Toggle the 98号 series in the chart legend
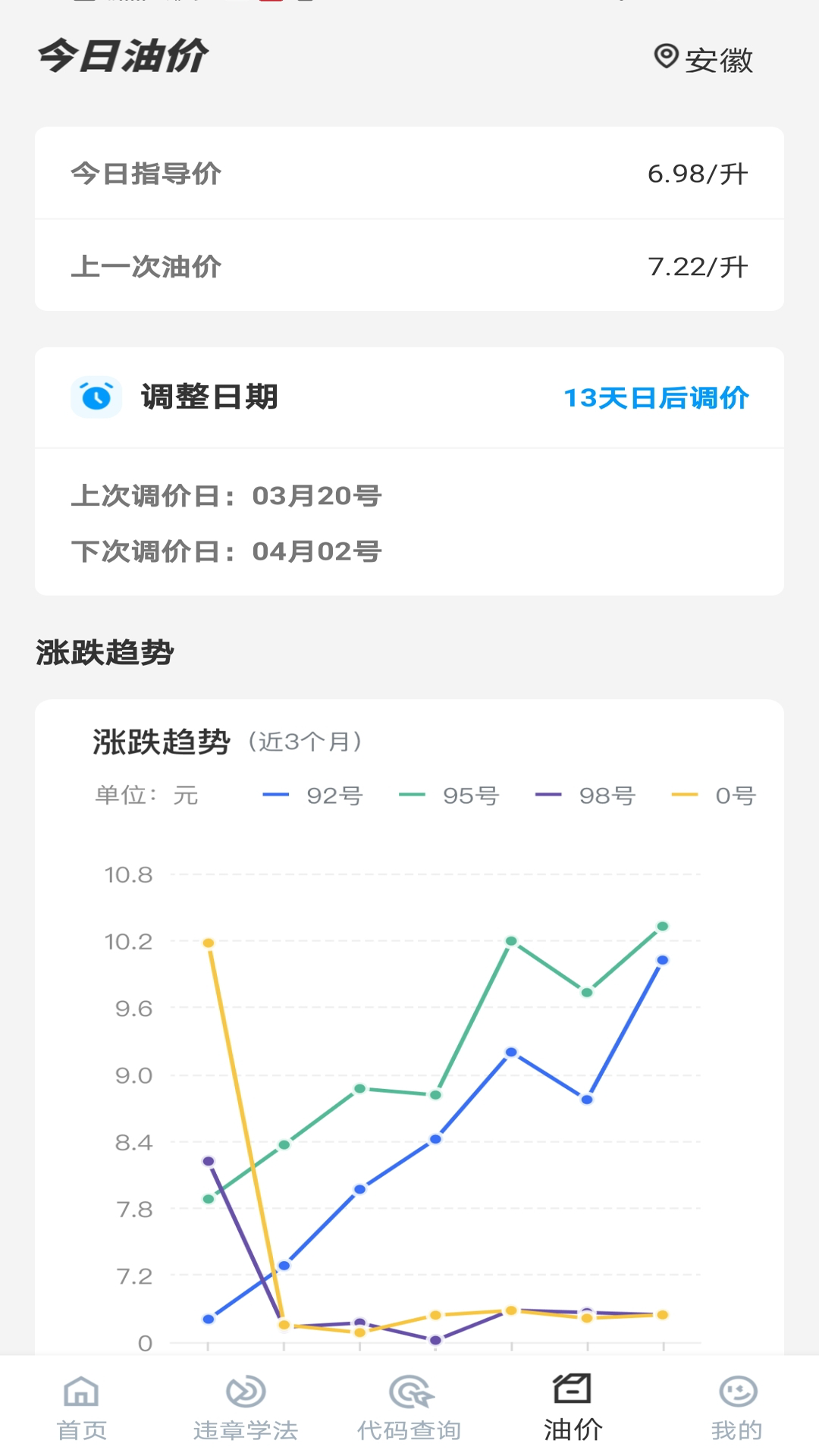Screen dimensions: 819x1456 [586, 795]
